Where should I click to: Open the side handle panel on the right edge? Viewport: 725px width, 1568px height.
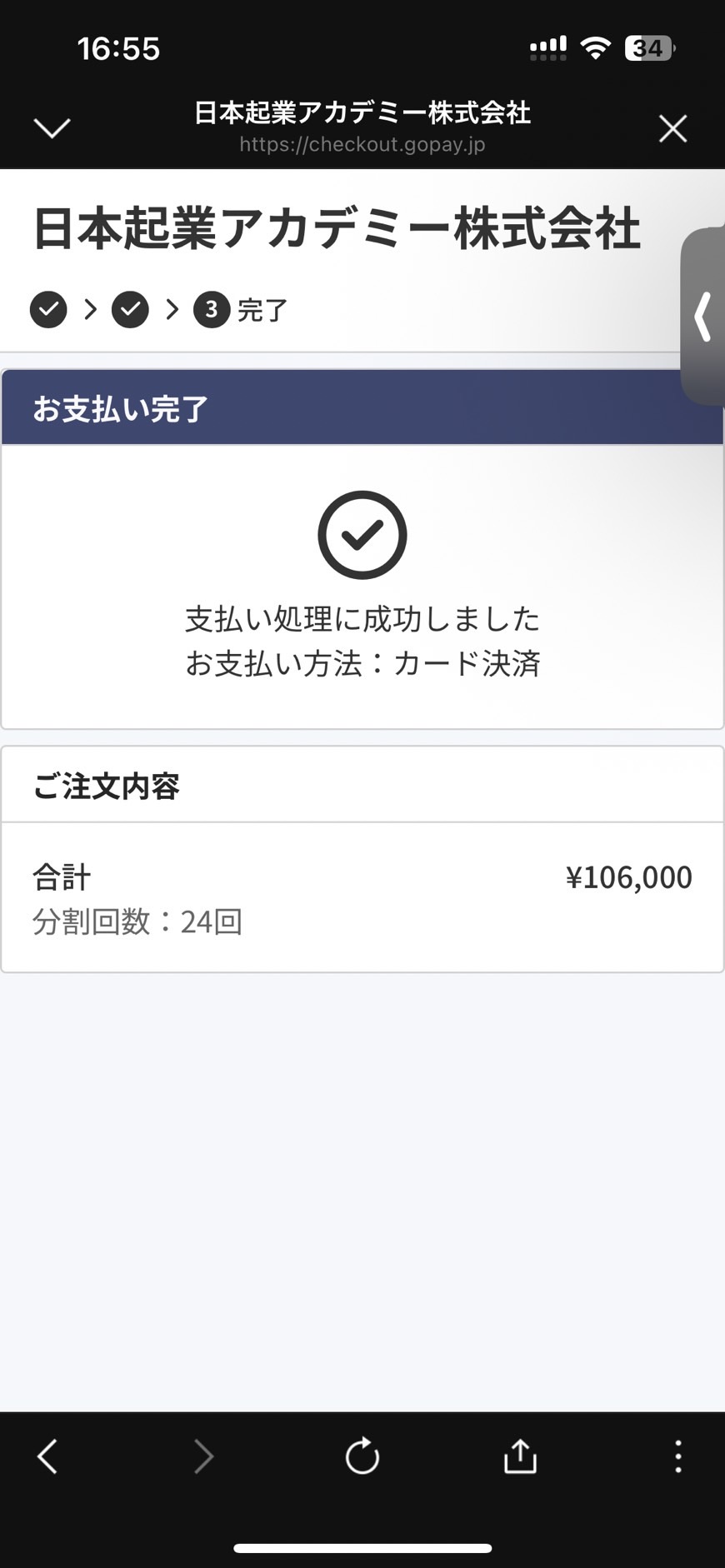click(x=703, y=317)
